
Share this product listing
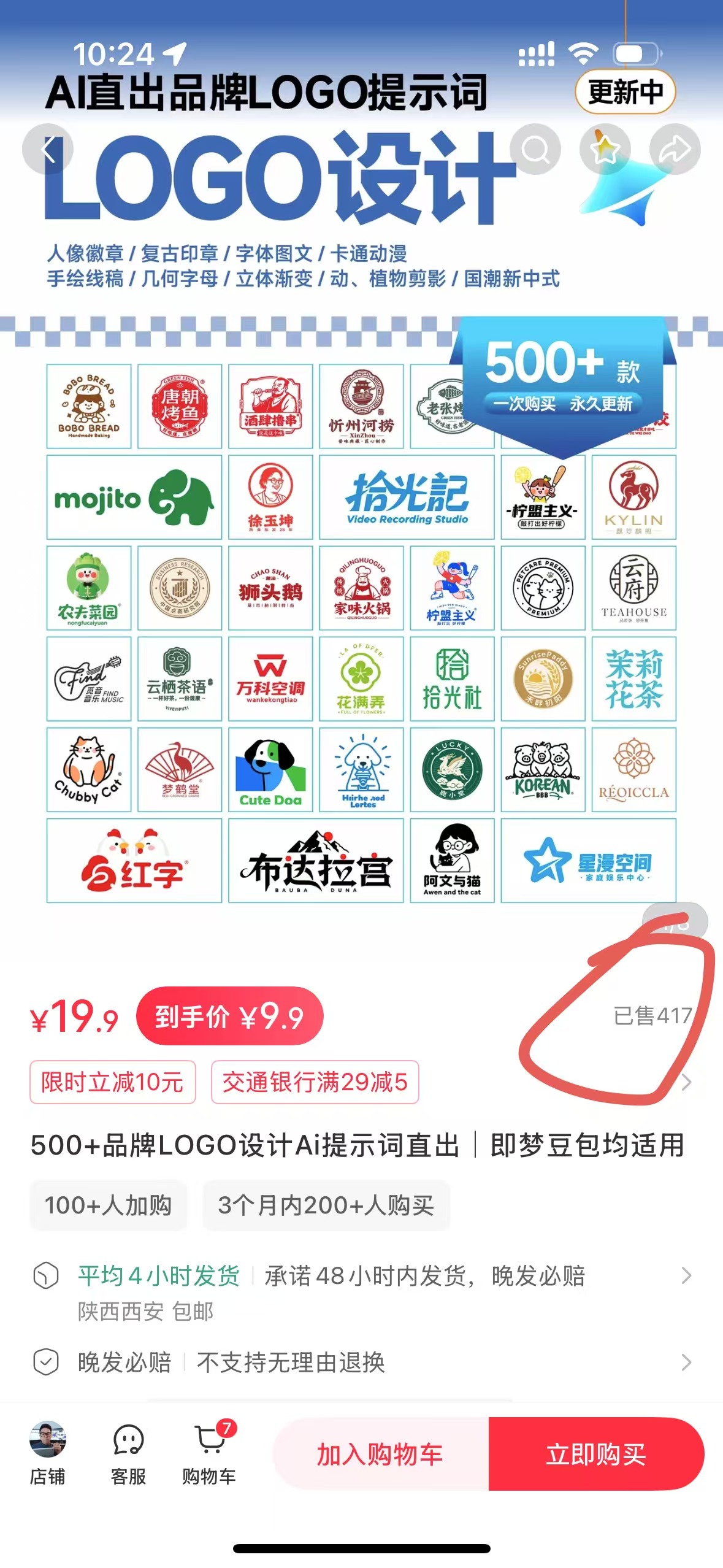click(675, 149)
